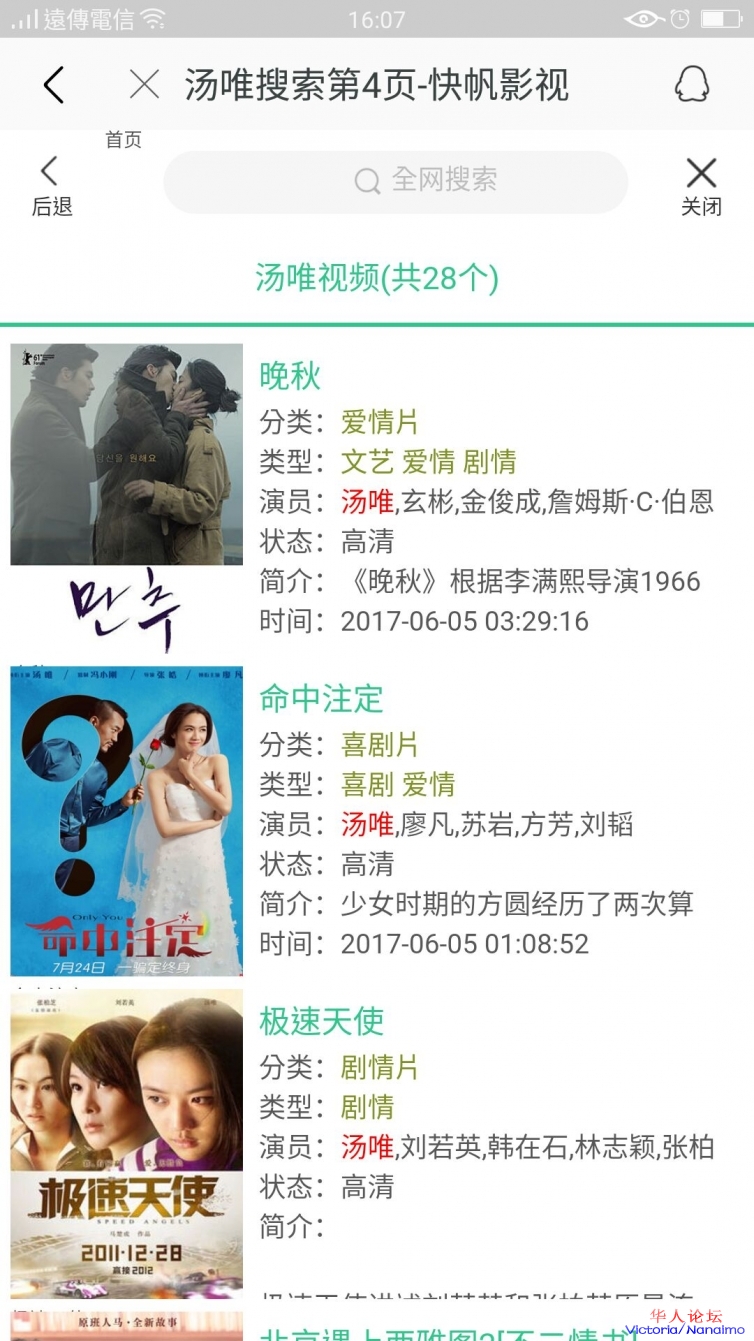Tap the 关闭 close button
The image size is (754, 1341).
tap(701, 186)
